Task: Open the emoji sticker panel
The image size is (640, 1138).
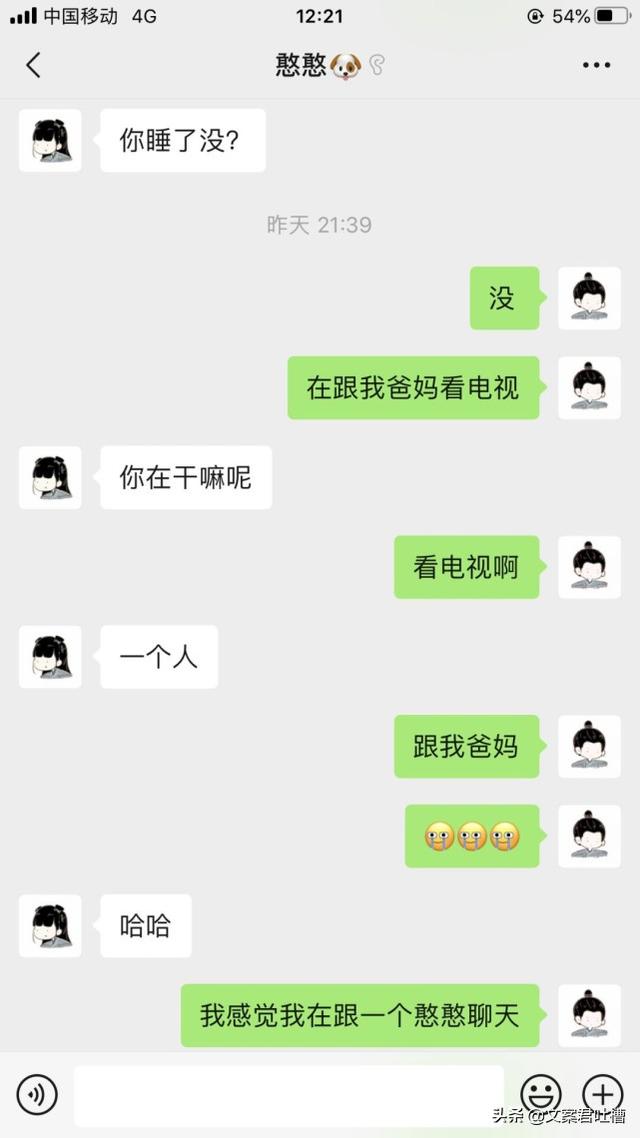Action: tap(541, 1094)
